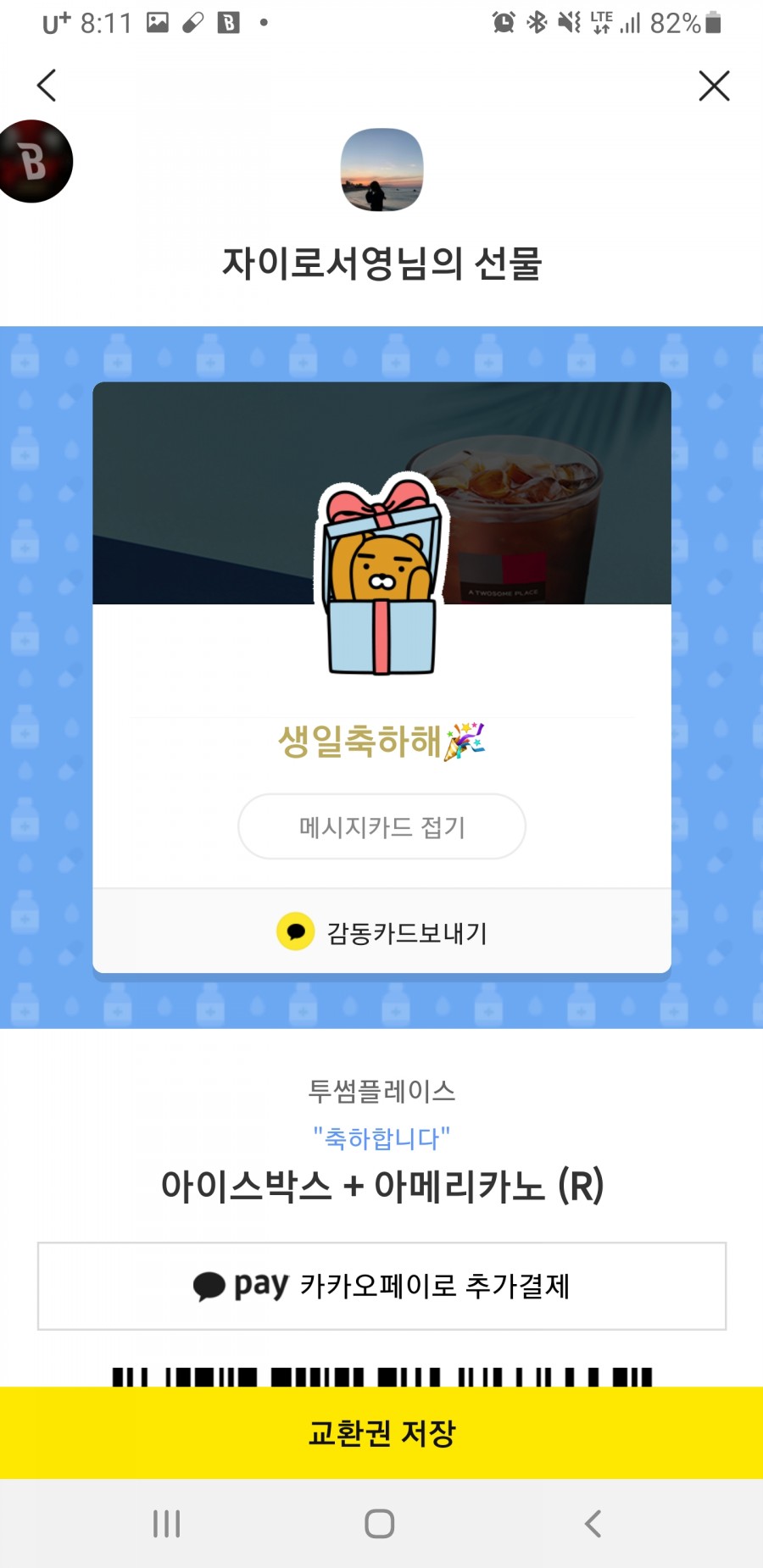The image size is (763, 1568).
Task: Tap the KakaoTalk bubble icon beside 감동카드보내기
Action: coord(295,931)
